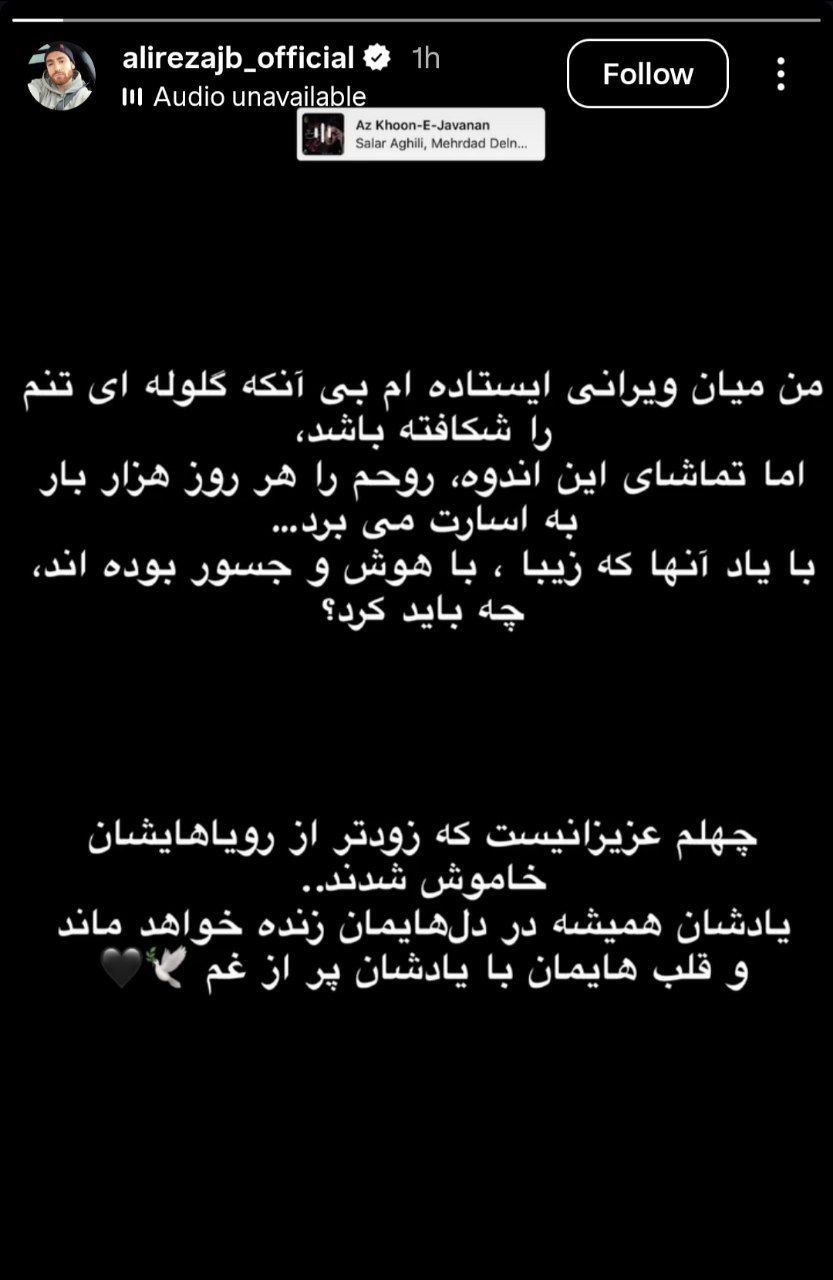Tap the verified badge beside alirezajb_official
The image size is (833, 1280).
coord(375,57)
